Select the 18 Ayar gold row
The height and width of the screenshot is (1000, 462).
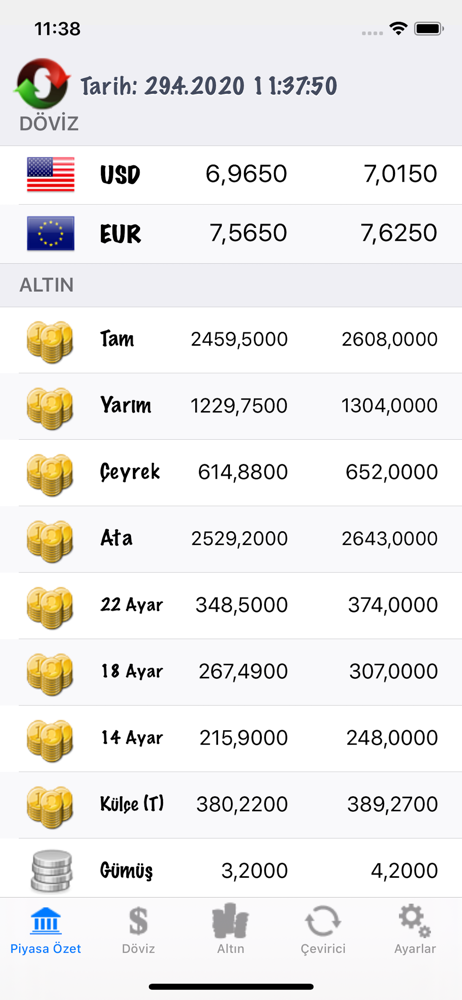pyautogui.click(x=231, y=672)
